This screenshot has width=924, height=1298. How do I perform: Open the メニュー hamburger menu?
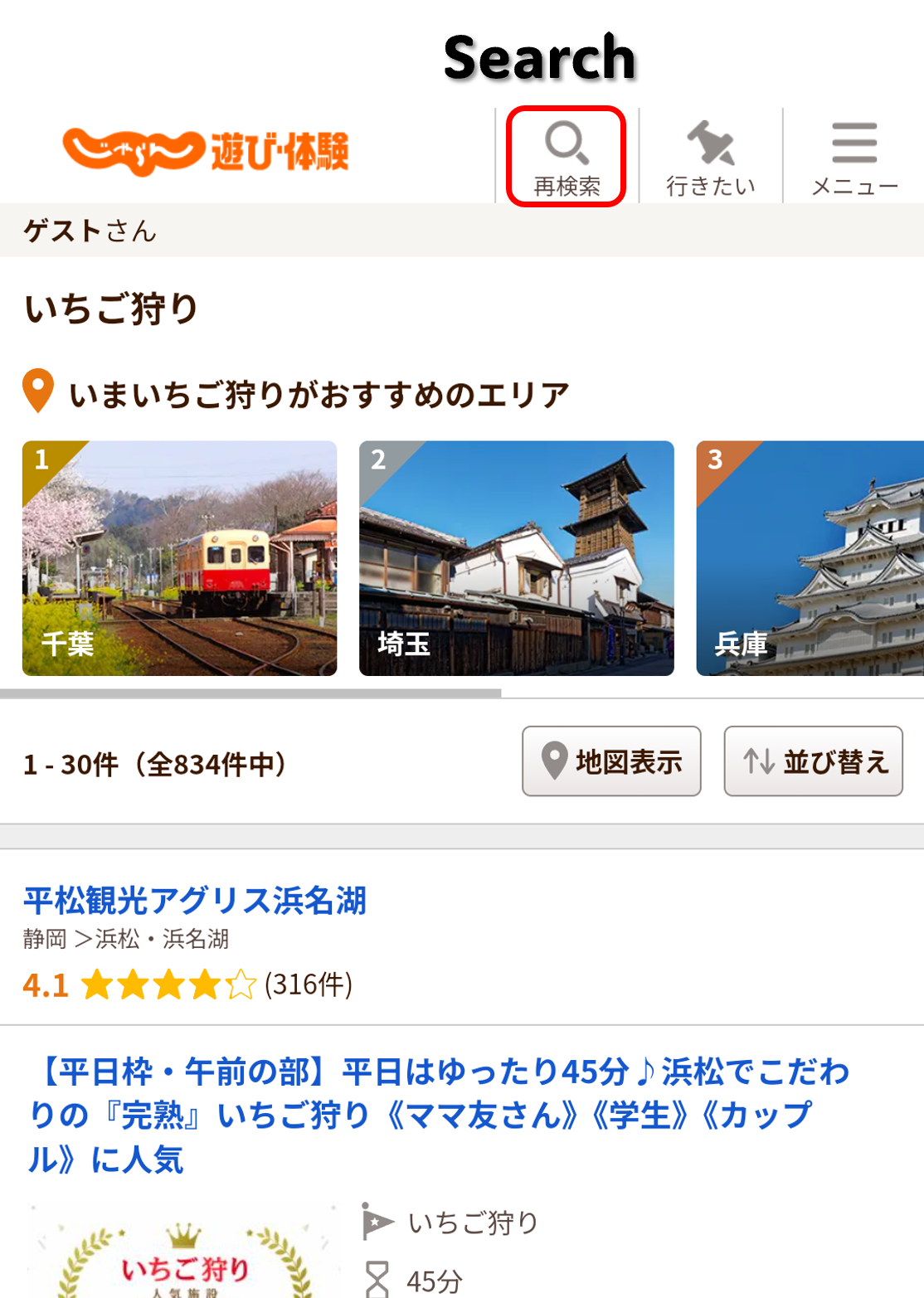click(854, 157)
